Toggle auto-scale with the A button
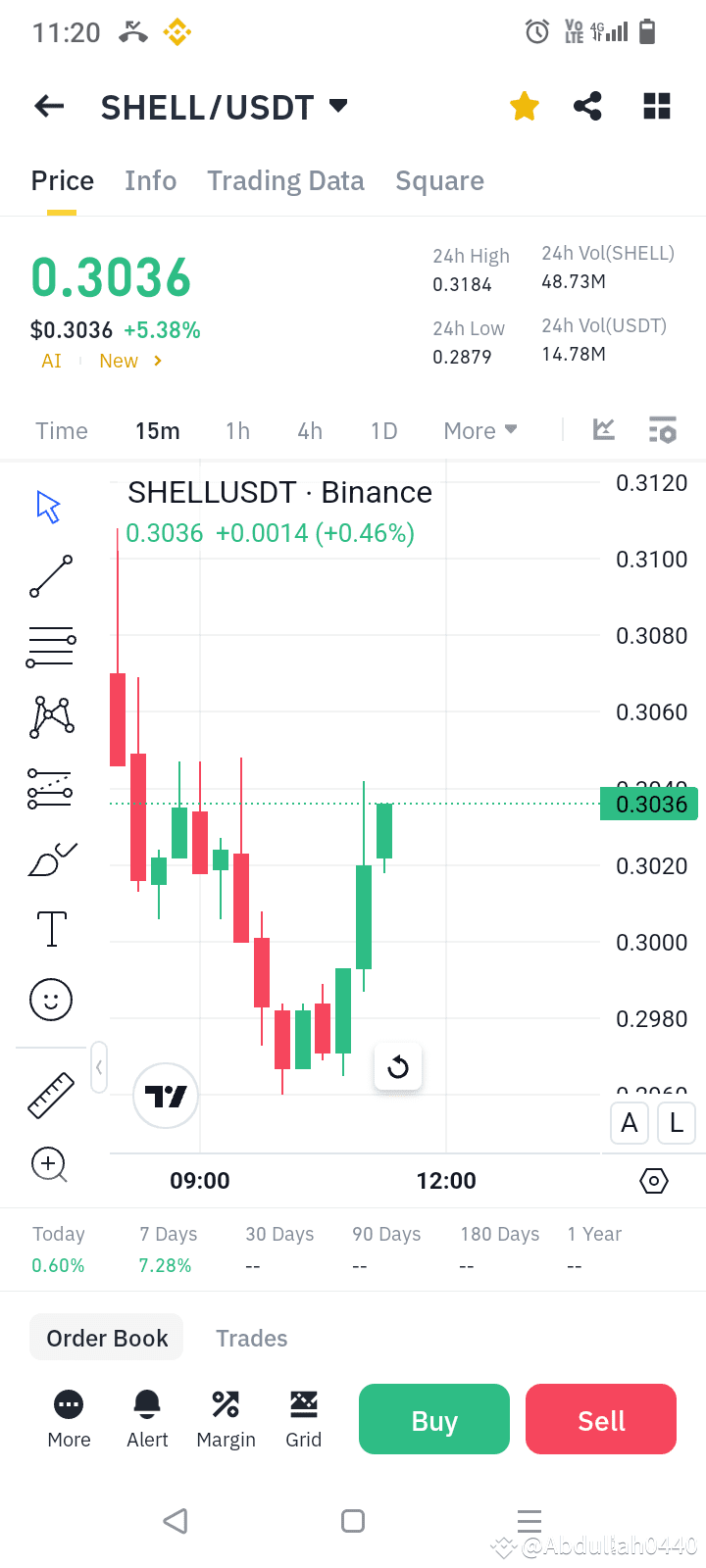 (x=629, y=1123)
